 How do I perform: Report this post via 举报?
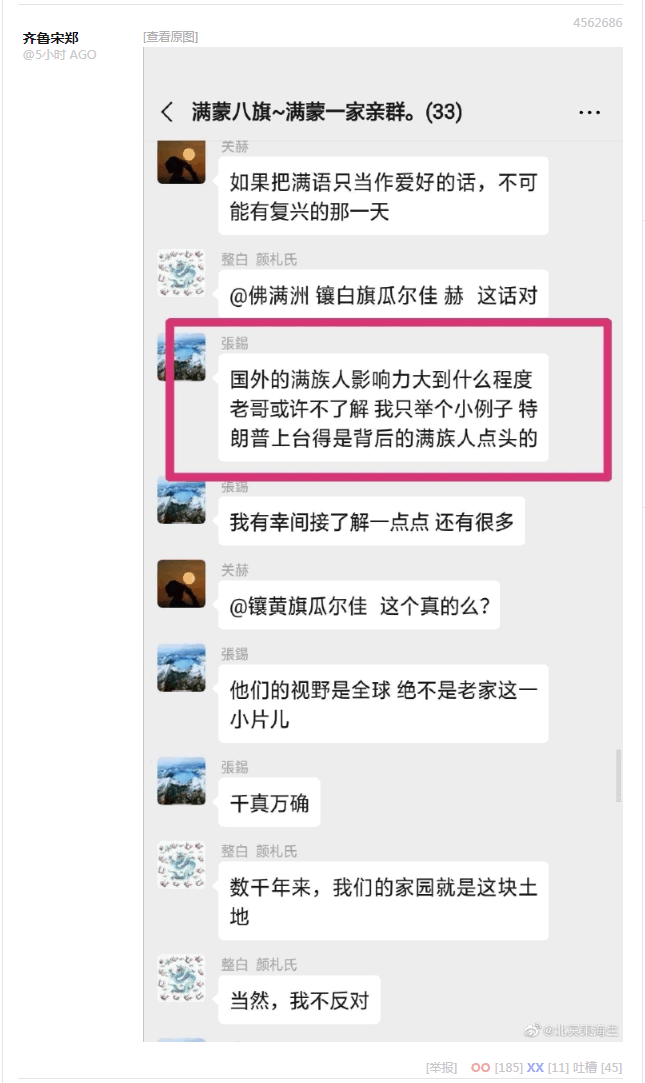coord(441,1068)
